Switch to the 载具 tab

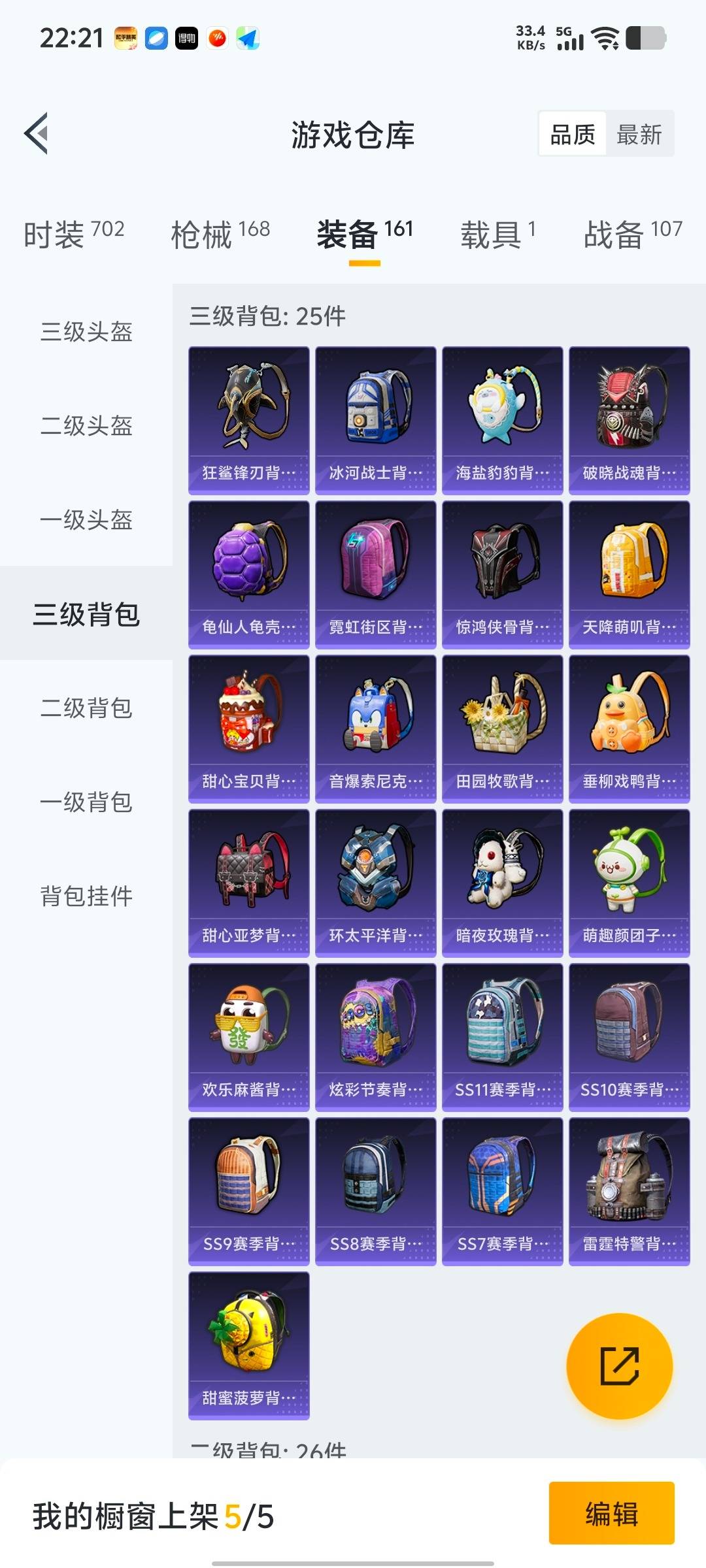click(x=498, y=234)
